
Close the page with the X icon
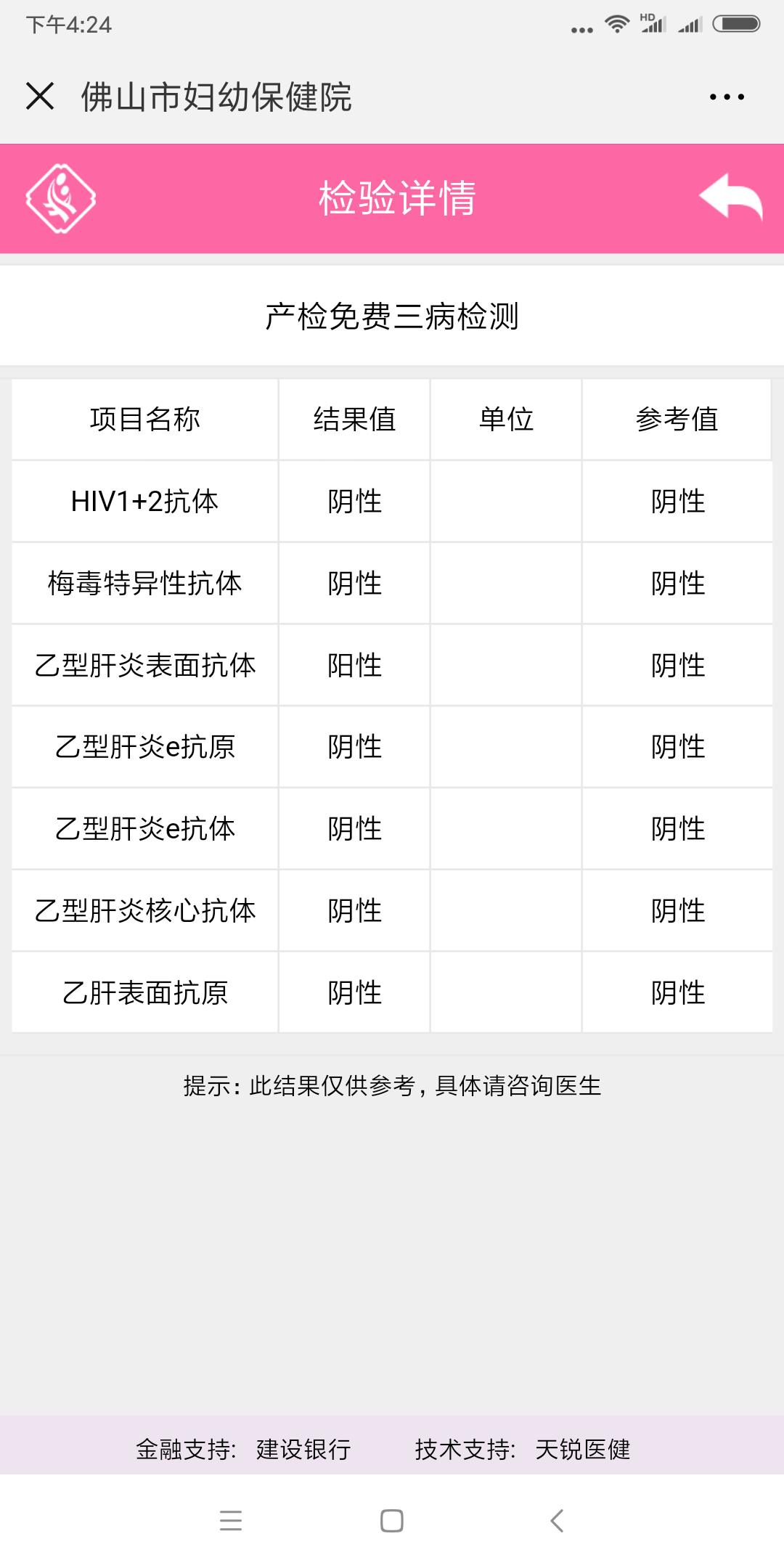click(40, 95)
